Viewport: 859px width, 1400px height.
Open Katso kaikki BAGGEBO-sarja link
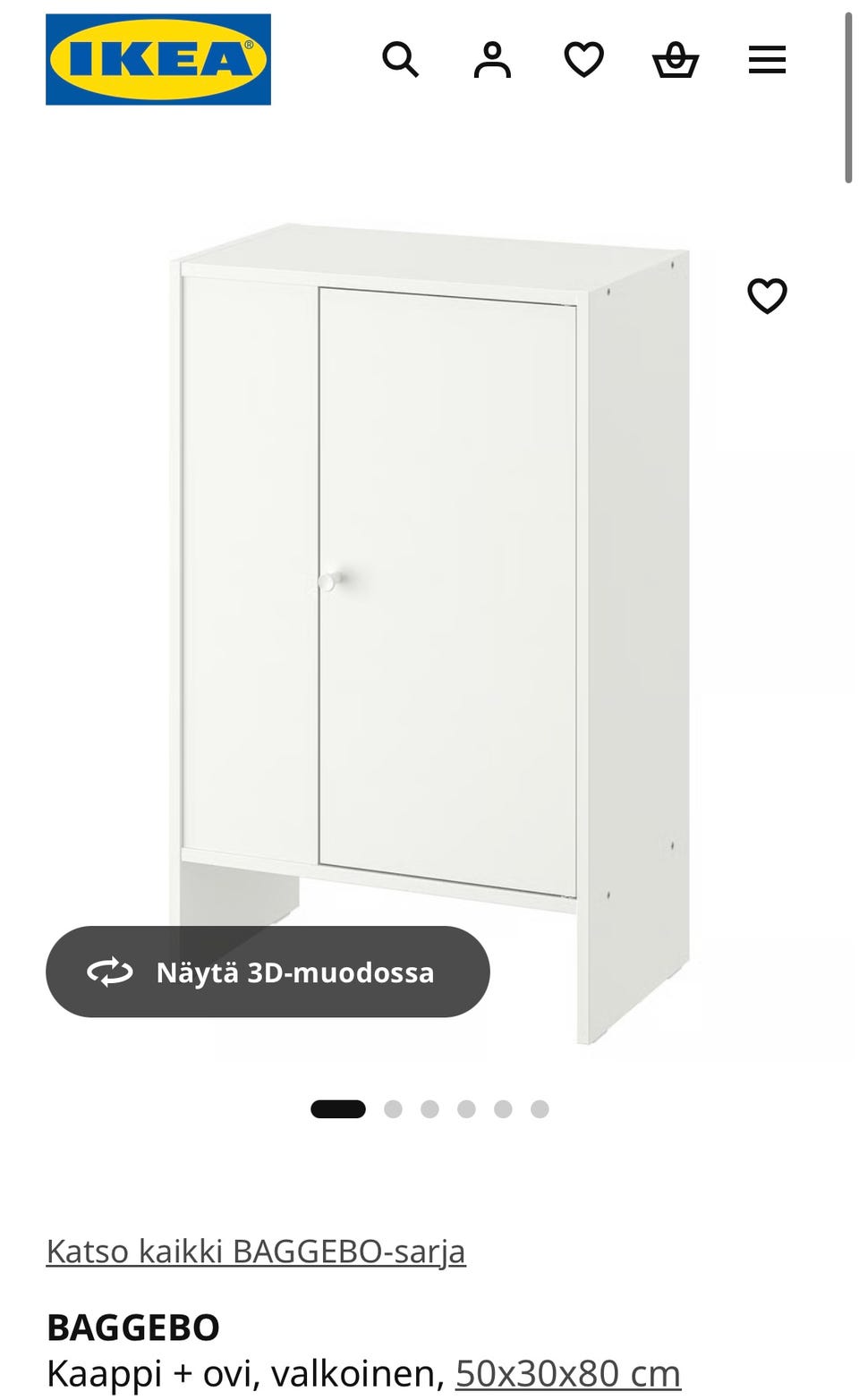pos(256,1251)
